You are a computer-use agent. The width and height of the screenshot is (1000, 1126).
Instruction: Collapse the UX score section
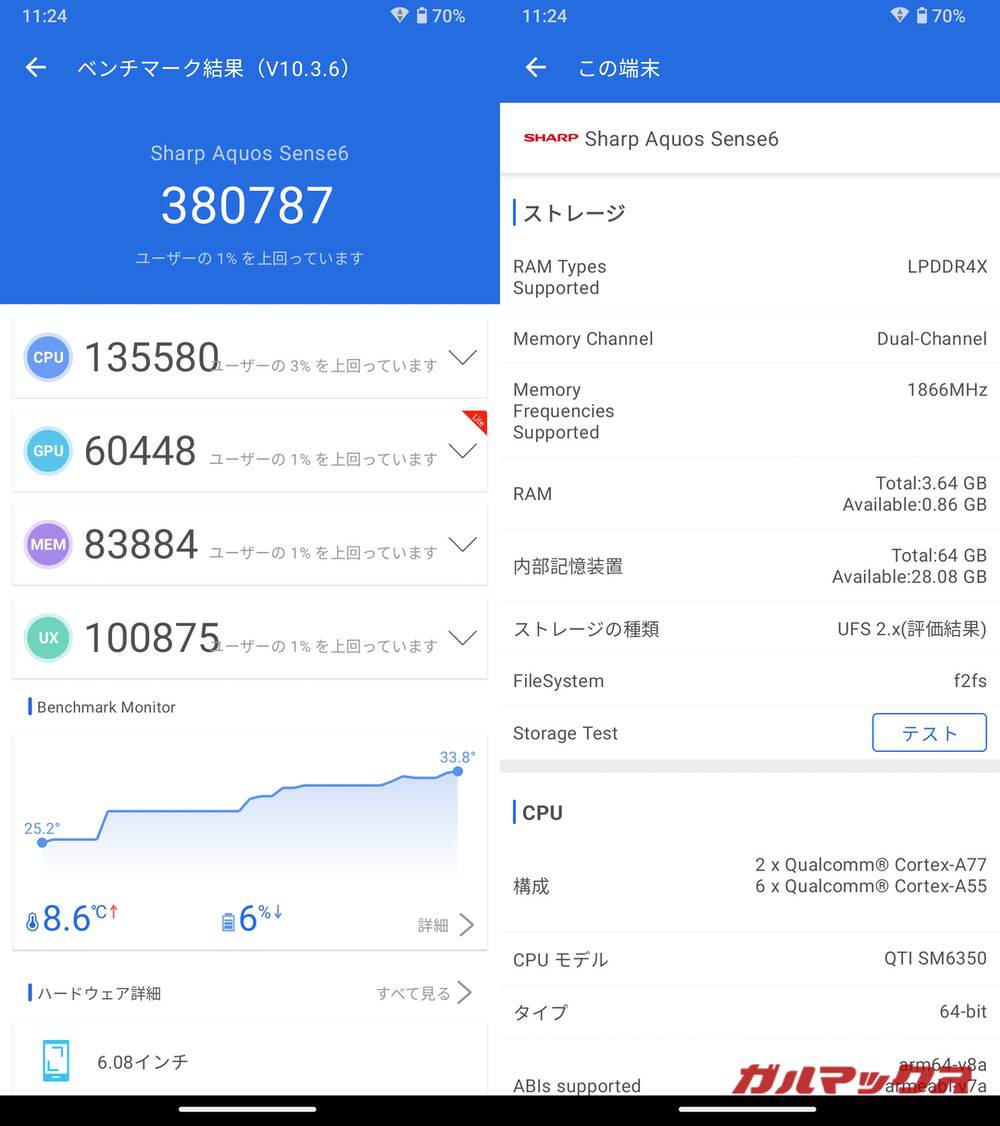coord(462,638)
